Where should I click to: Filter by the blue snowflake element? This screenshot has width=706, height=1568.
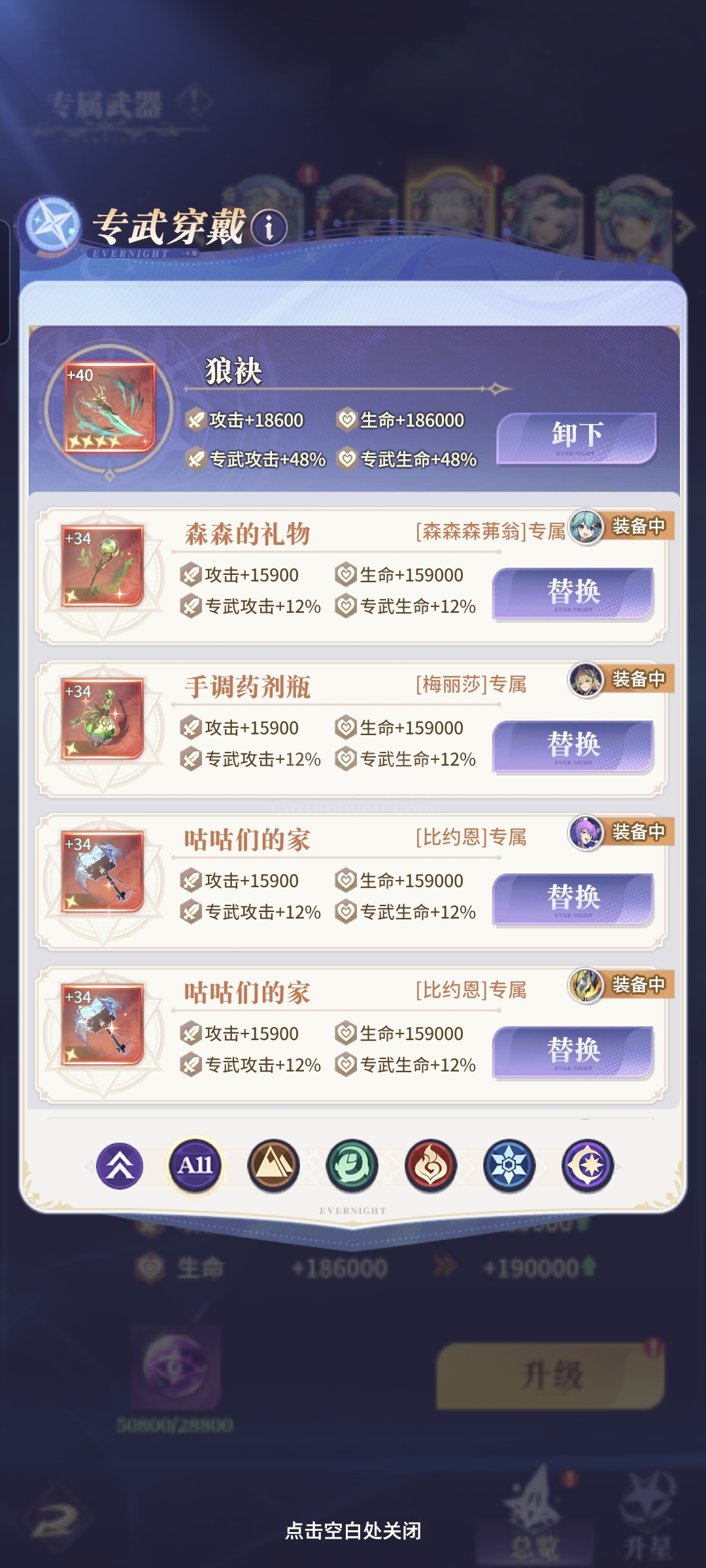tap(509, 1165)
